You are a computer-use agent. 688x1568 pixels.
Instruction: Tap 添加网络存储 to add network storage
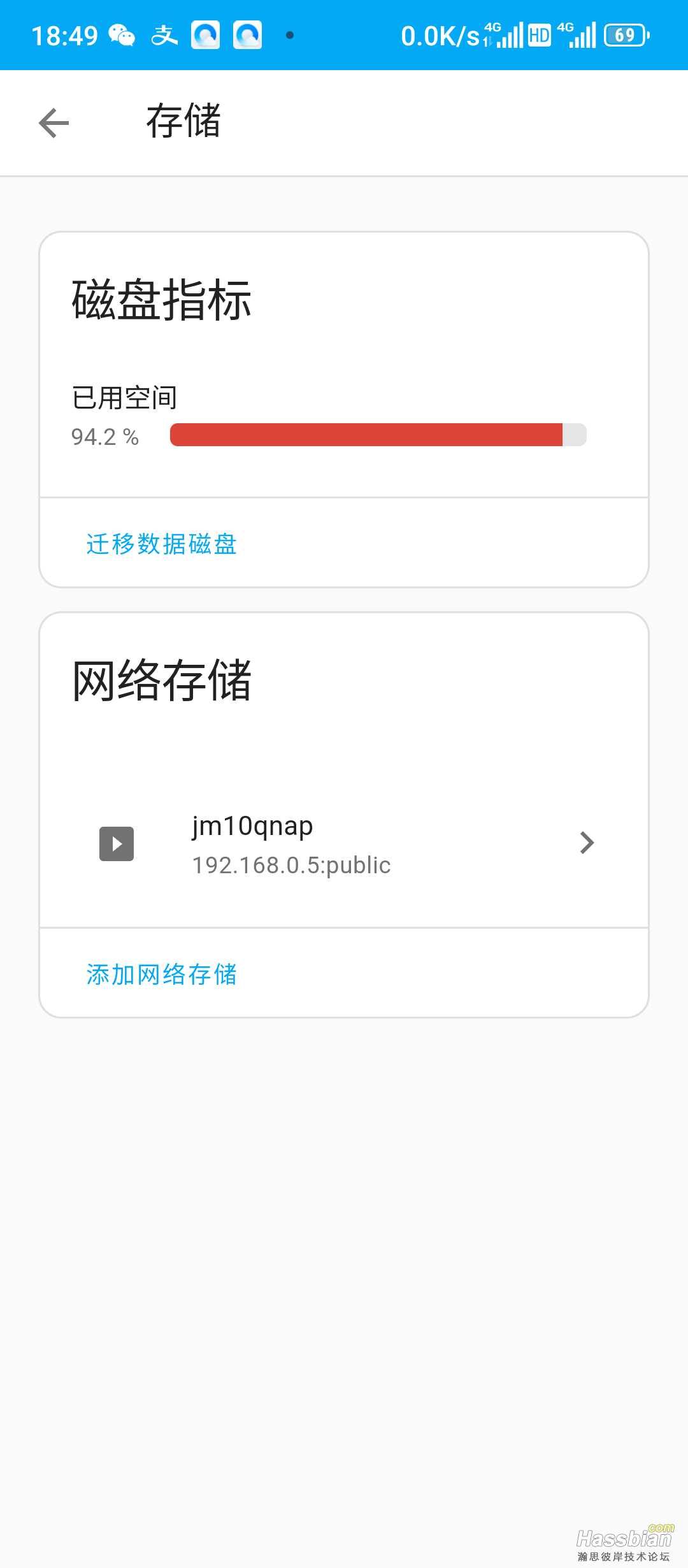[x=161, y=974]
